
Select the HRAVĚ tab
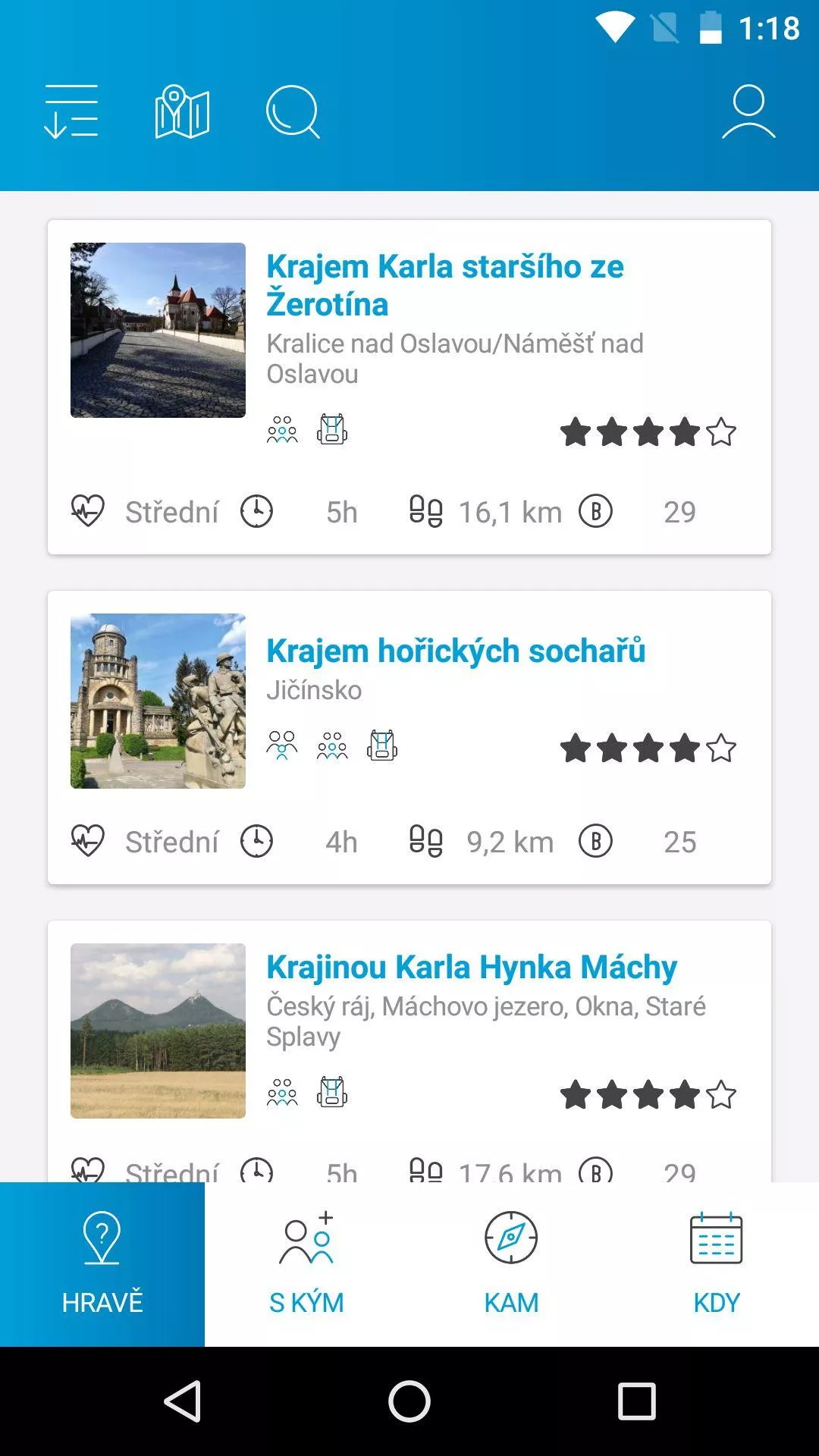(102, 1263)
